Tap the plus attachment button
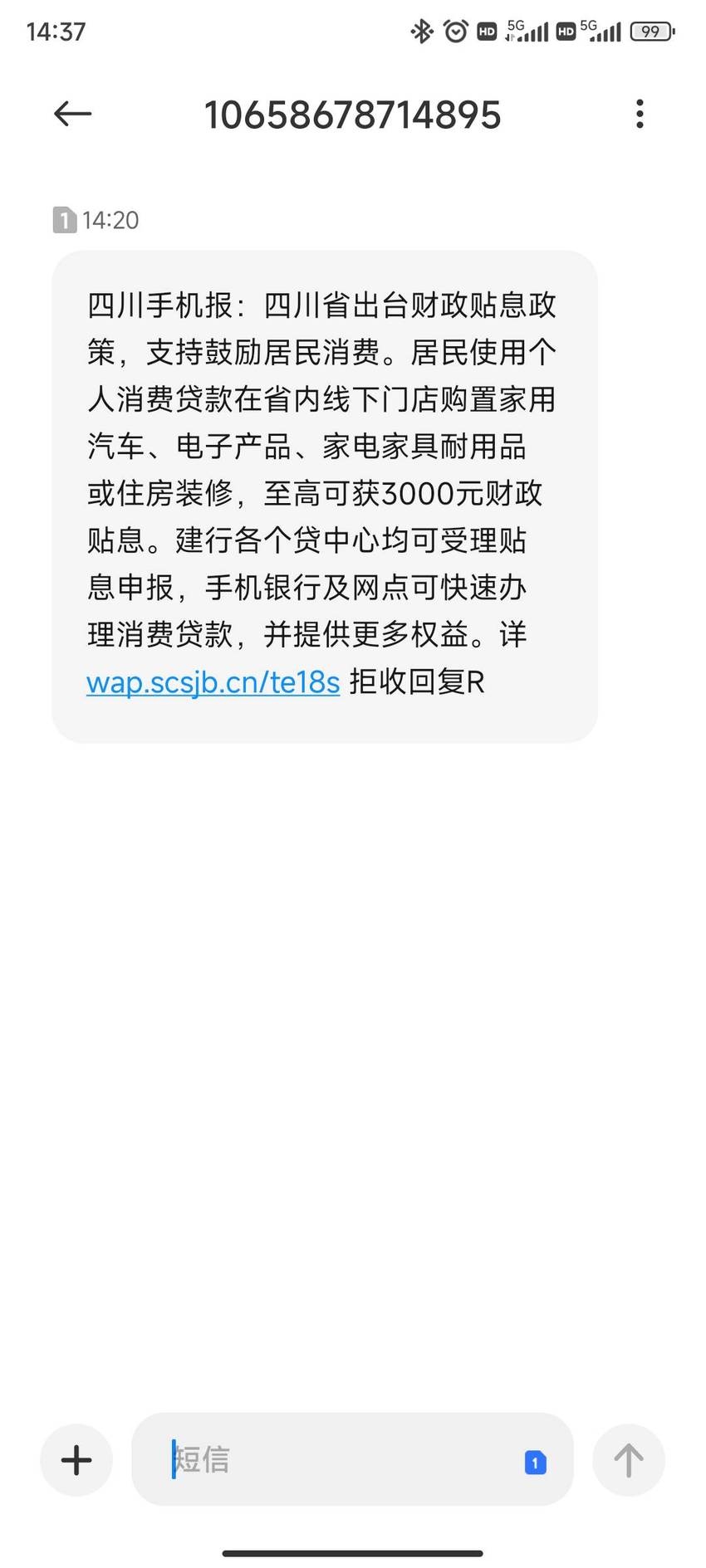Screen dimensions: 706x1568 76,1460
